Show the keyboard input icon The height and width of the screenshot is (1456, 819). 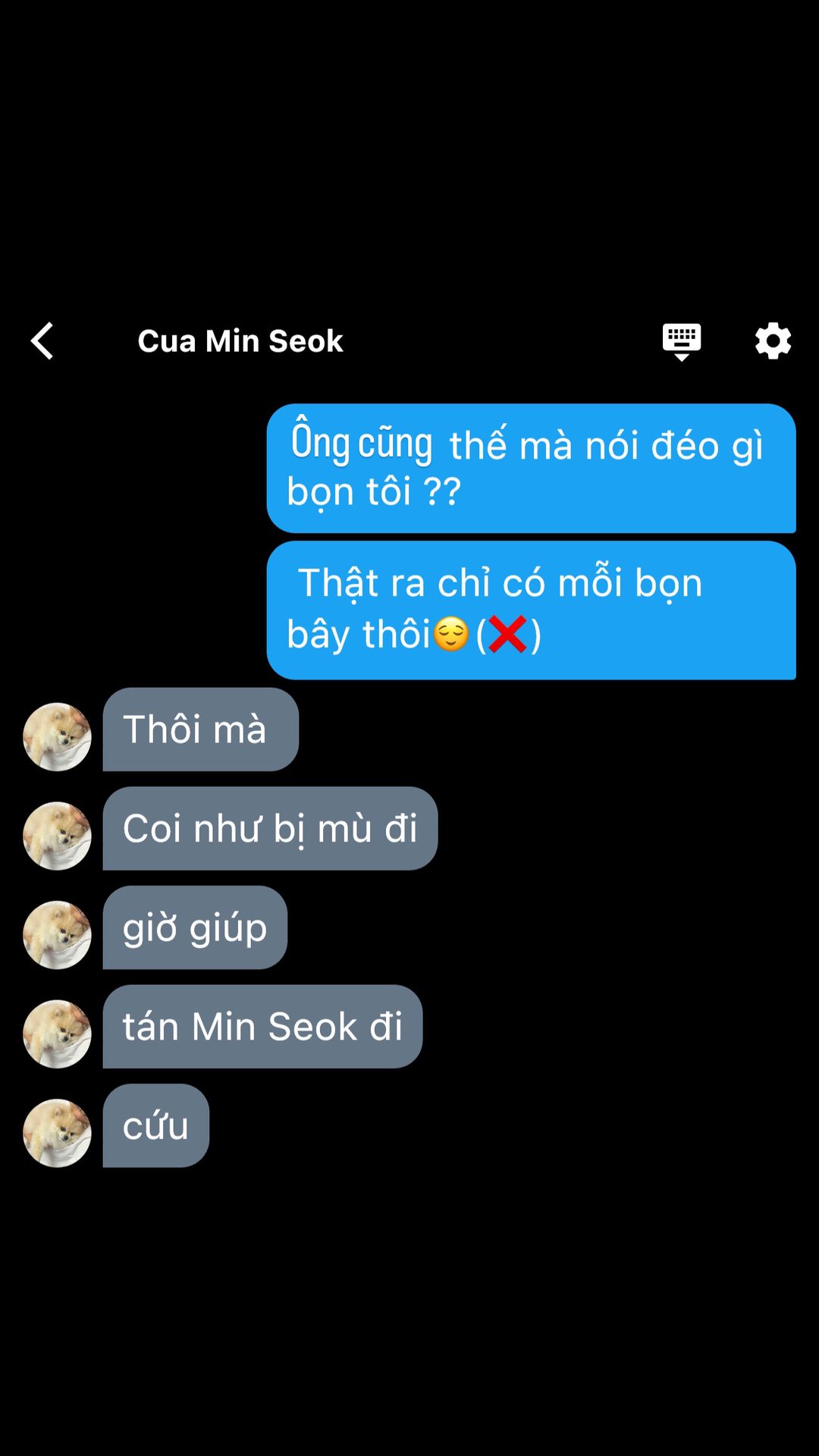tap(681, 341)
